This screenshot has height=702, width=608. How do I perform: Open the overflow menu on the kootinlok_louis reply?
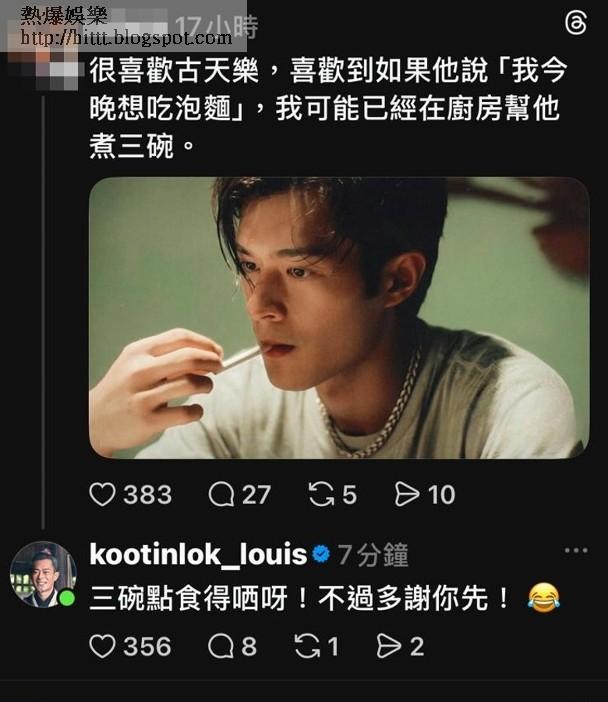[x=576, y=551]
